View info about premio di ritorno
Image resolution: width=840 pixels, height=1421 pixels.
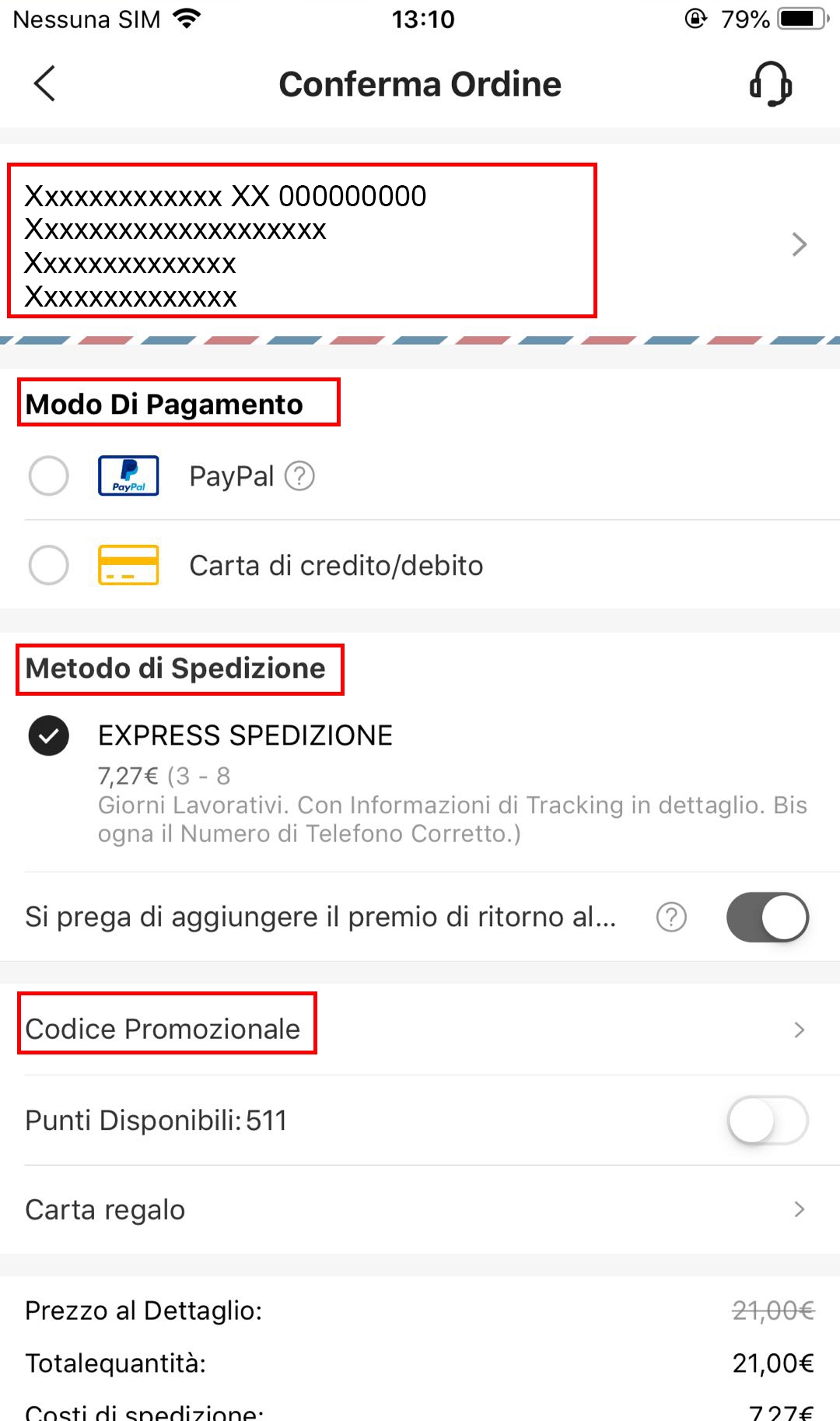[x=671, y=917]
